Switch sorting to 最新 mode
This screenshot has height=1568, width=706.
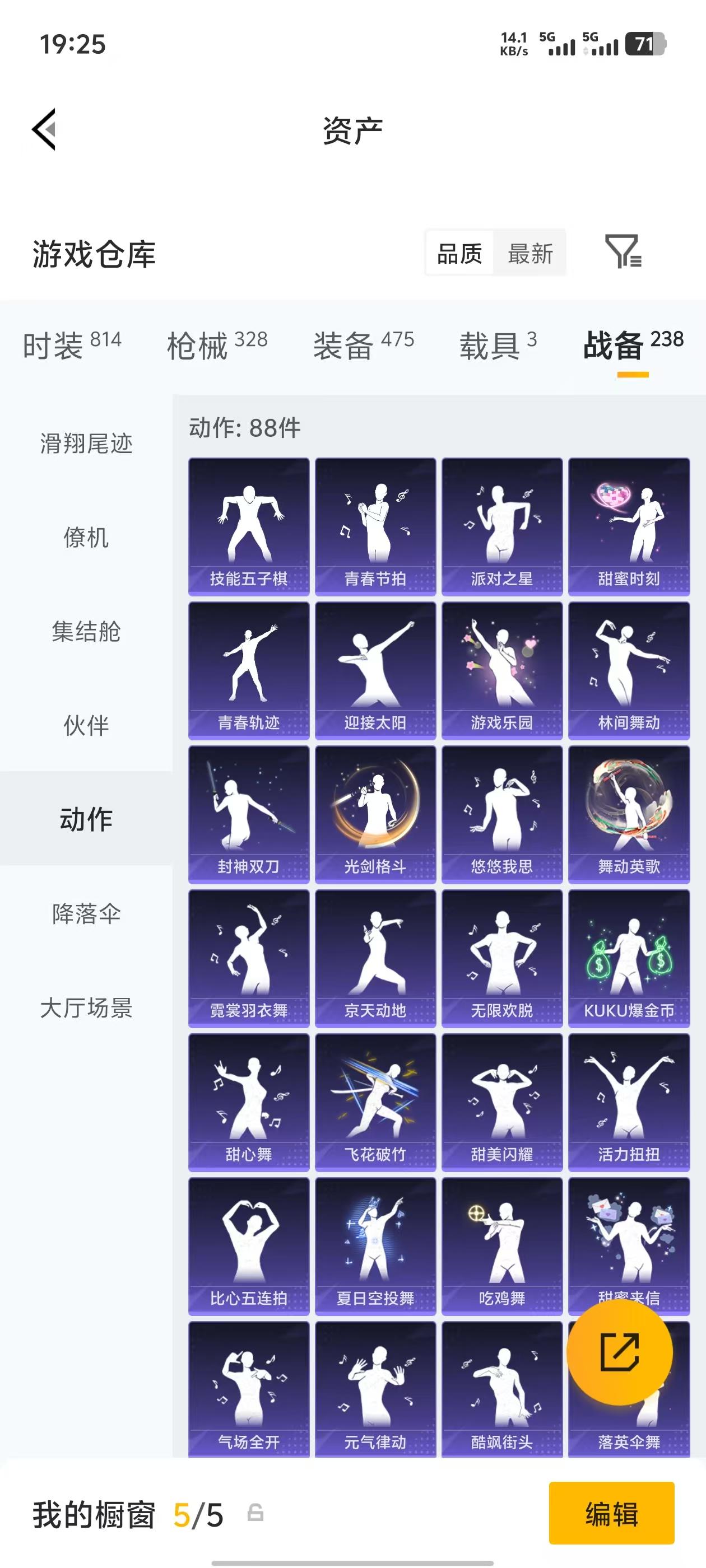pyautogui.click(x=530, y=253)
